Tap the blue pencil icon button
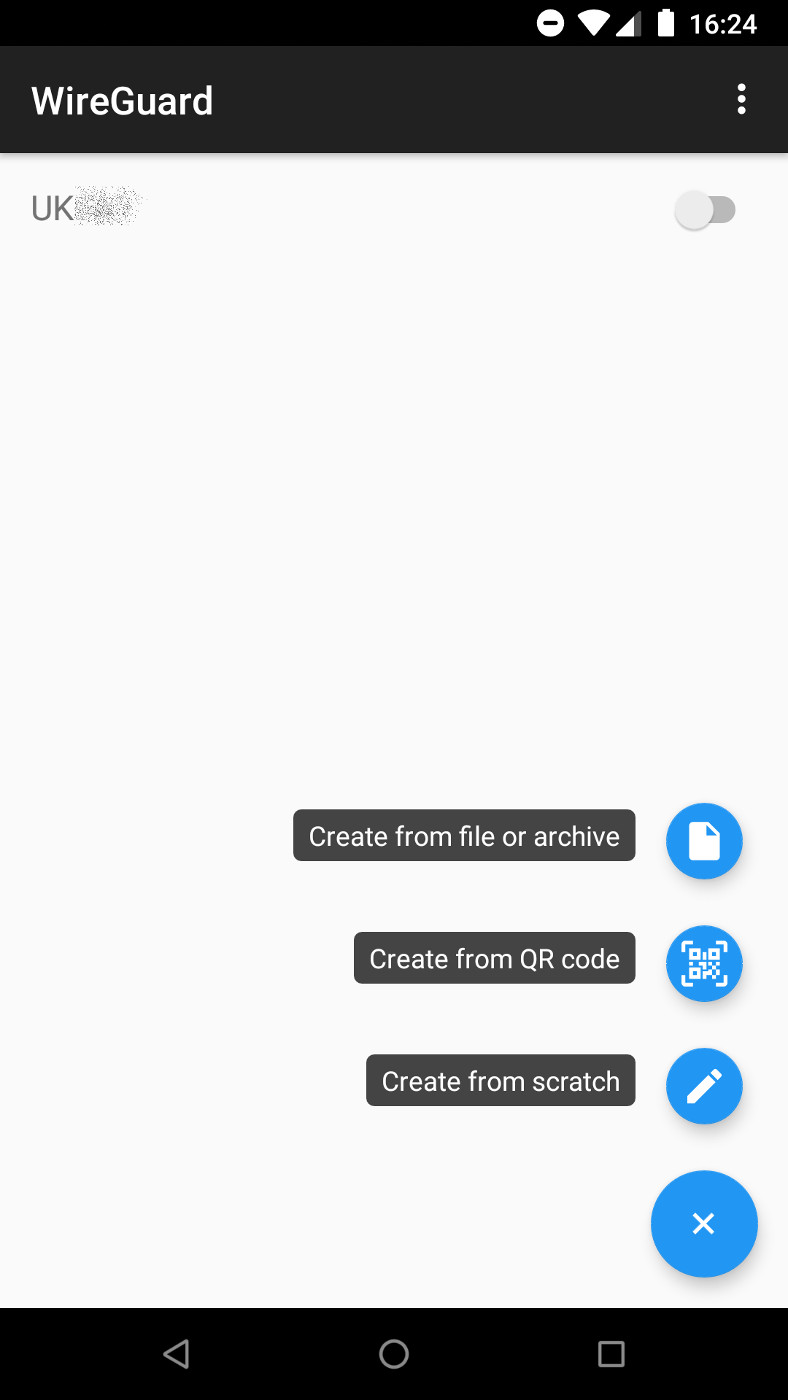This screenshot has height=1400, width=788. point(704,1086)
